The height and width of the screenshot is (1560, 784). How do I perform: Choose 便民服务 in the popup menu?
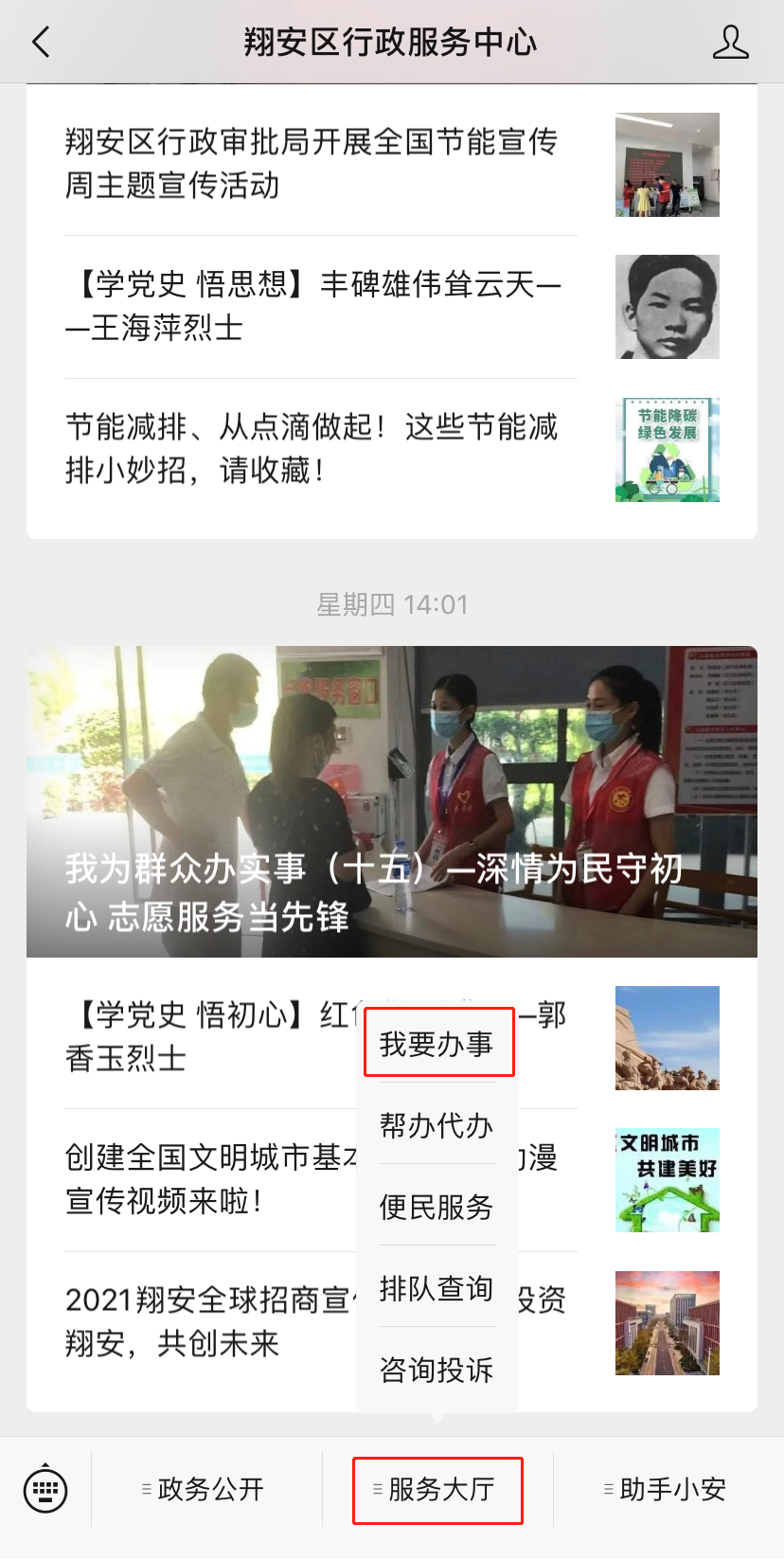[x=437, y=1207]
